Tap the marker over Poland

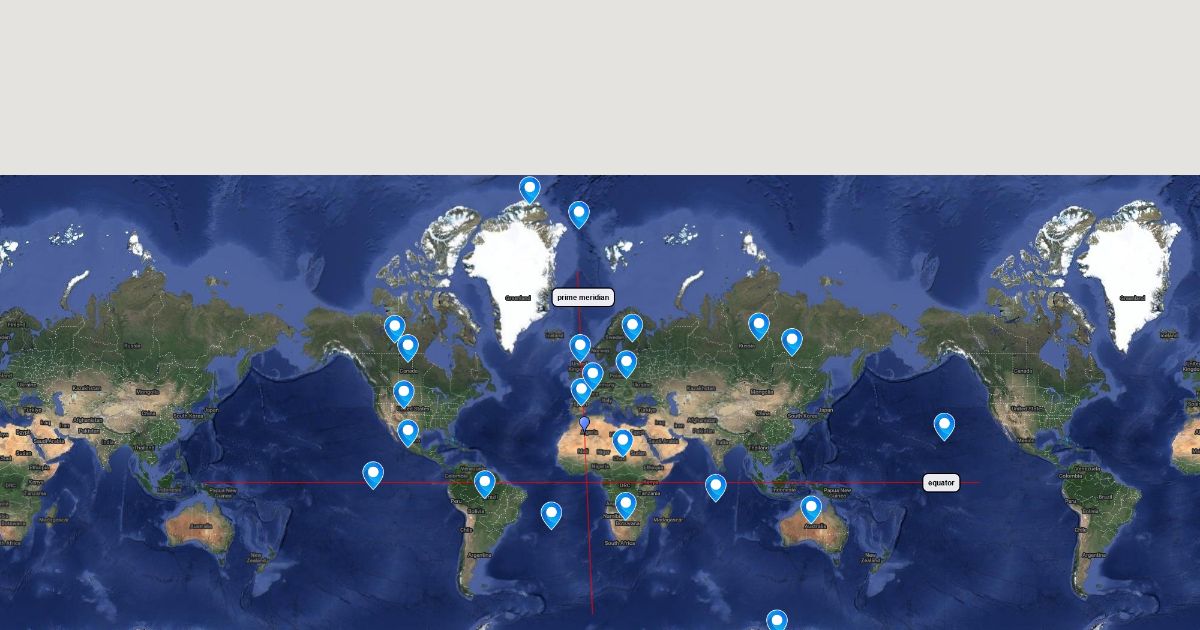tap(626, 364)
